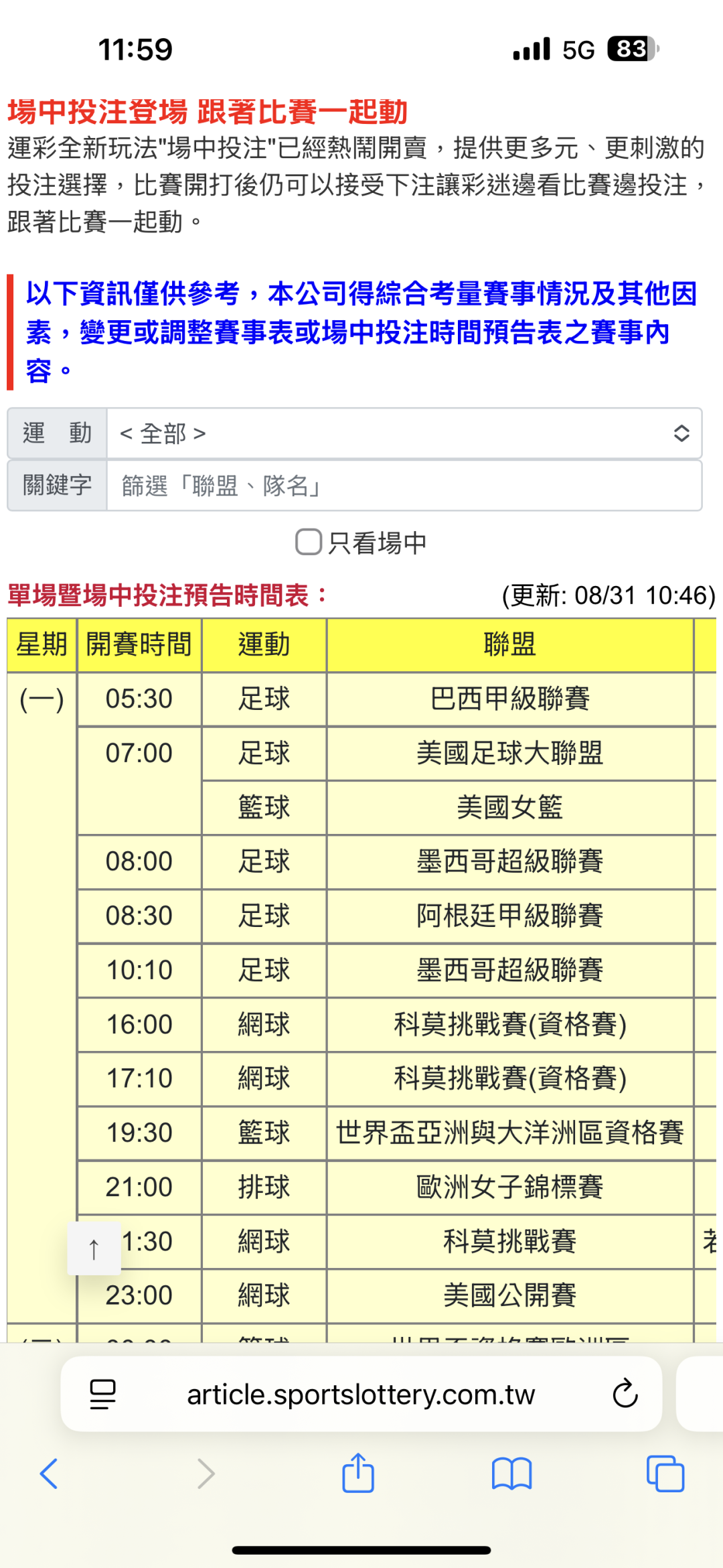The width and height of the screenshot is (723, 1568).
Task: Open the Safari page menu icon
Action: click(x=102, y=1395)
